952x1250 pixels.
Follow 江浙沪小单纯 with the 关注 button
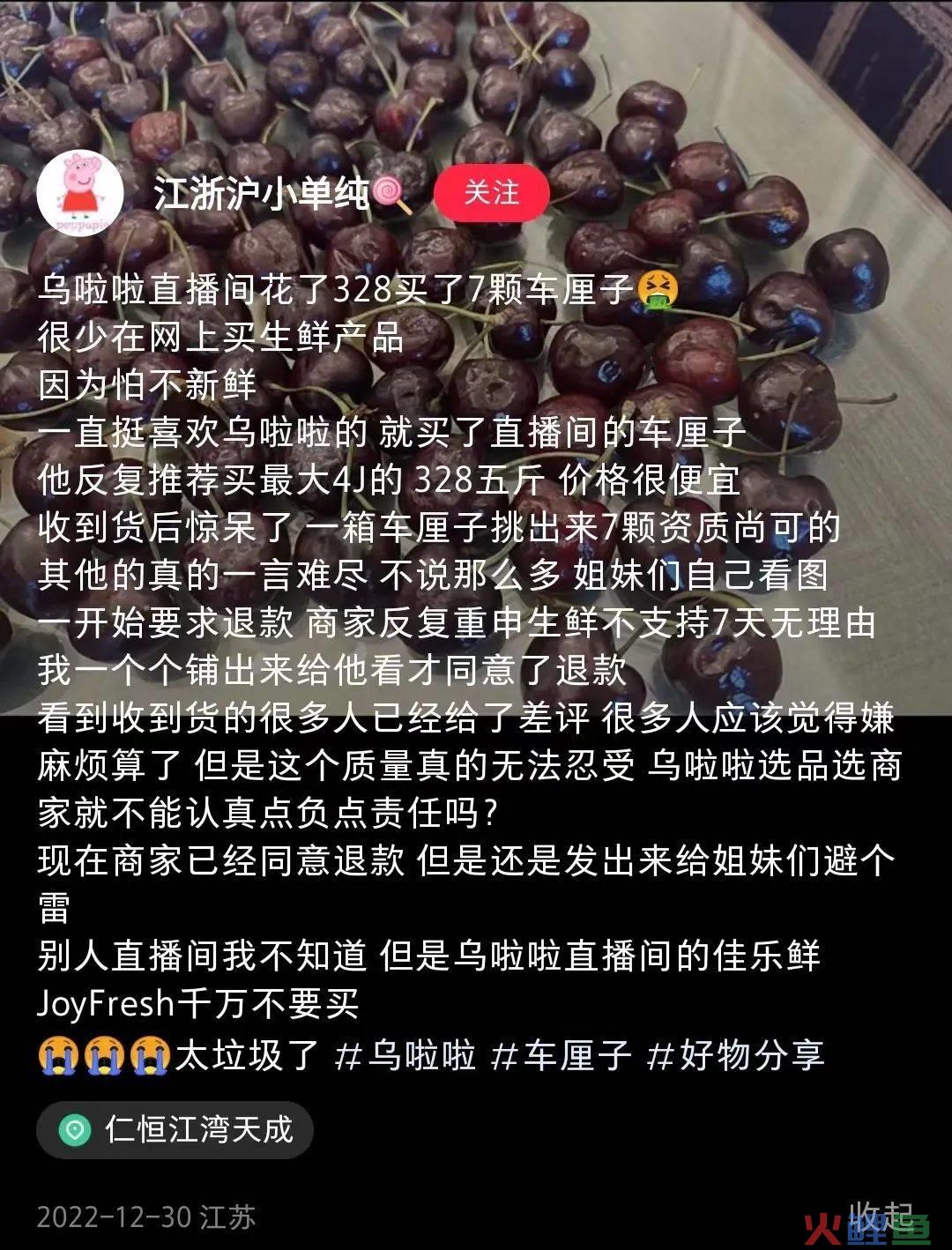pyautogui.click(x=491, y=192)
